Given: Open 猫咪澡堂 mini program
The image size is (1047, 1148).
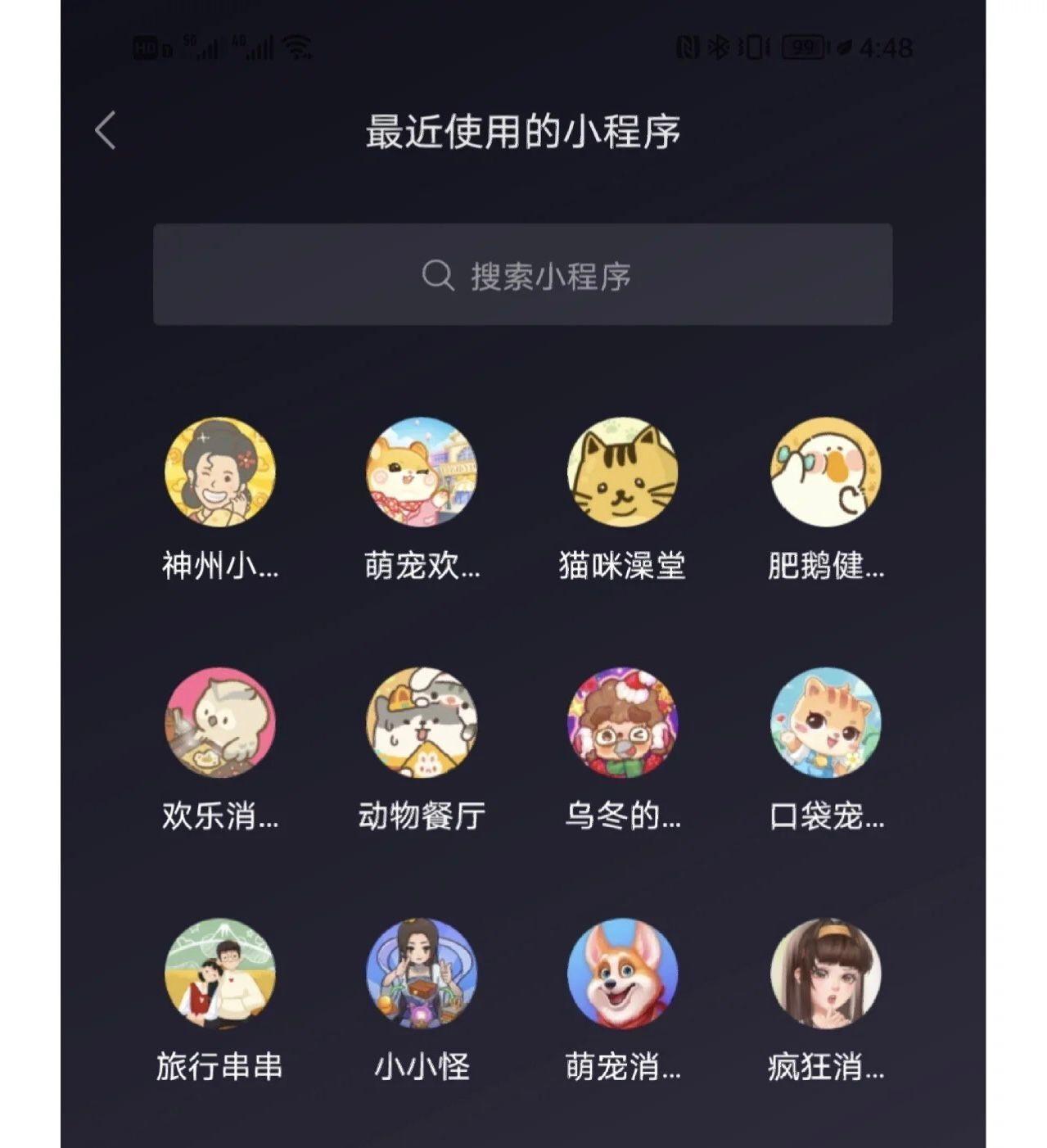Looking at the screenshot, I should pos(622,472).
